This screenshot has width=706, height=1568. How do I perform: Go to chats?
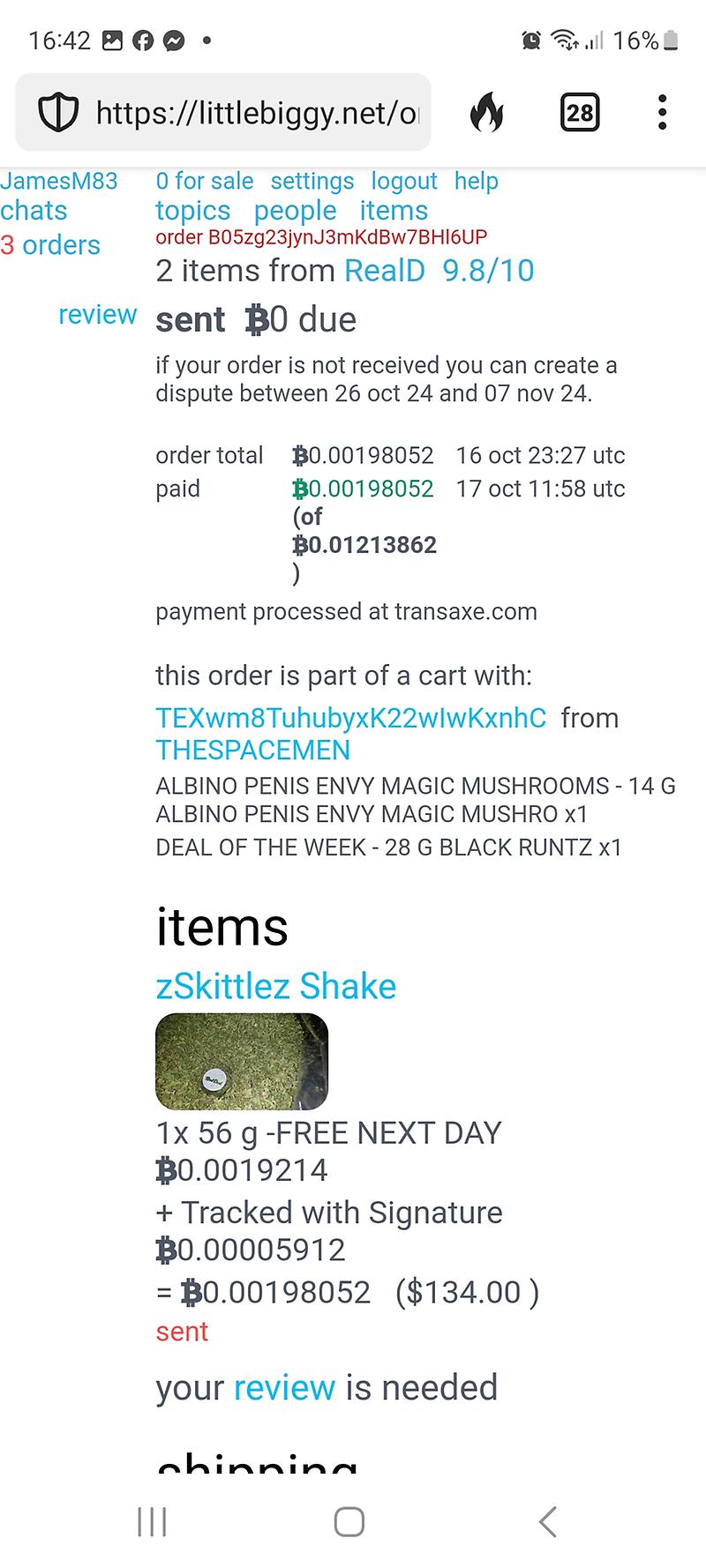point(34,211)
